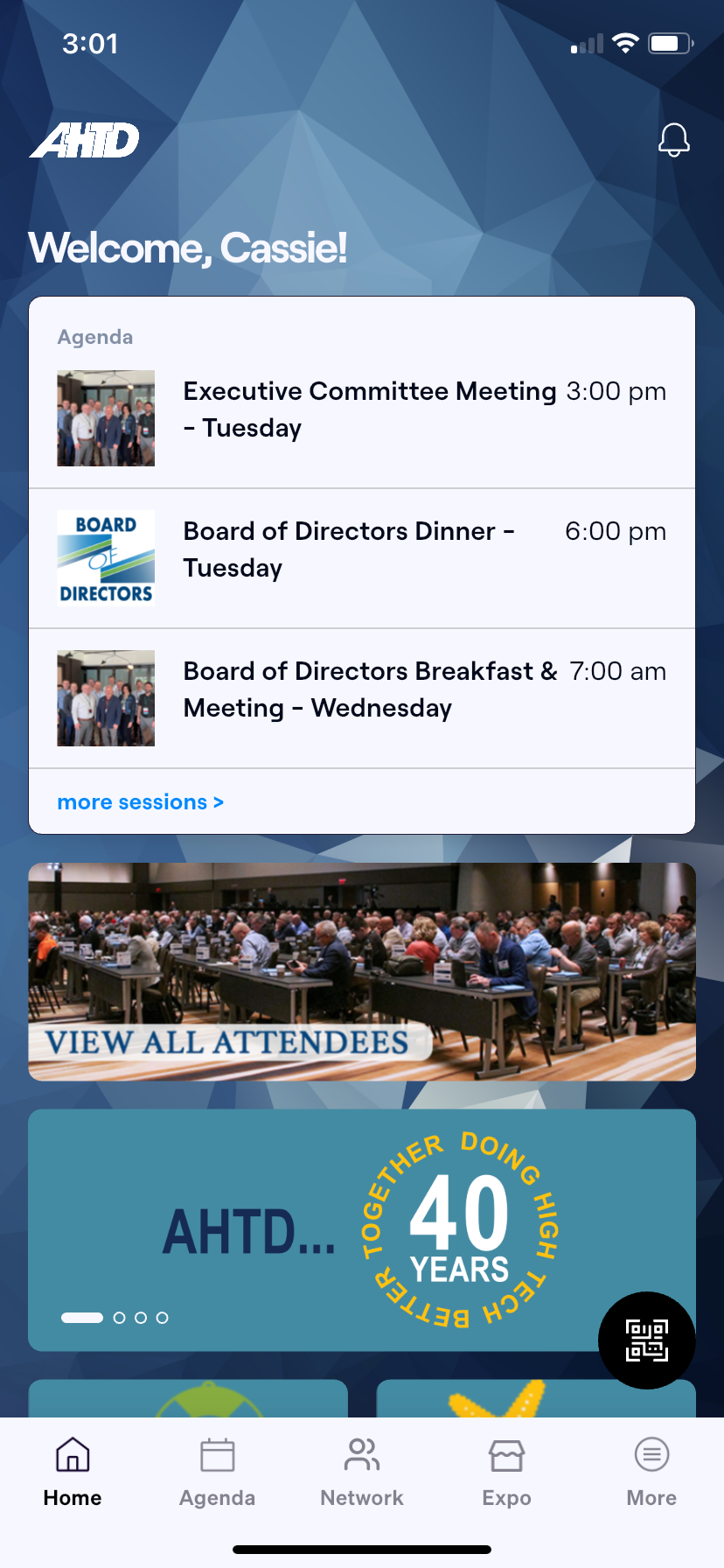Open the QR code scanner button
This screenshot has width=724, height=1568.
[646, 1340]
